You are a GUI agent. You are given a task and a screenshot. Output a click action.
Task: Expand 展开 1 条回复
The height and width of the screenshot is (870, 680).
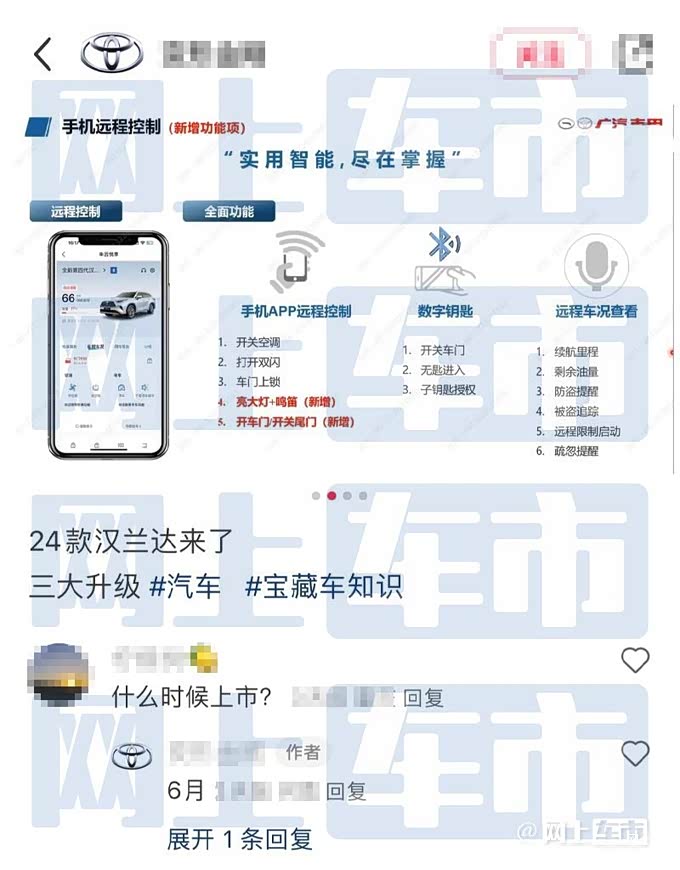coord(239,838)
